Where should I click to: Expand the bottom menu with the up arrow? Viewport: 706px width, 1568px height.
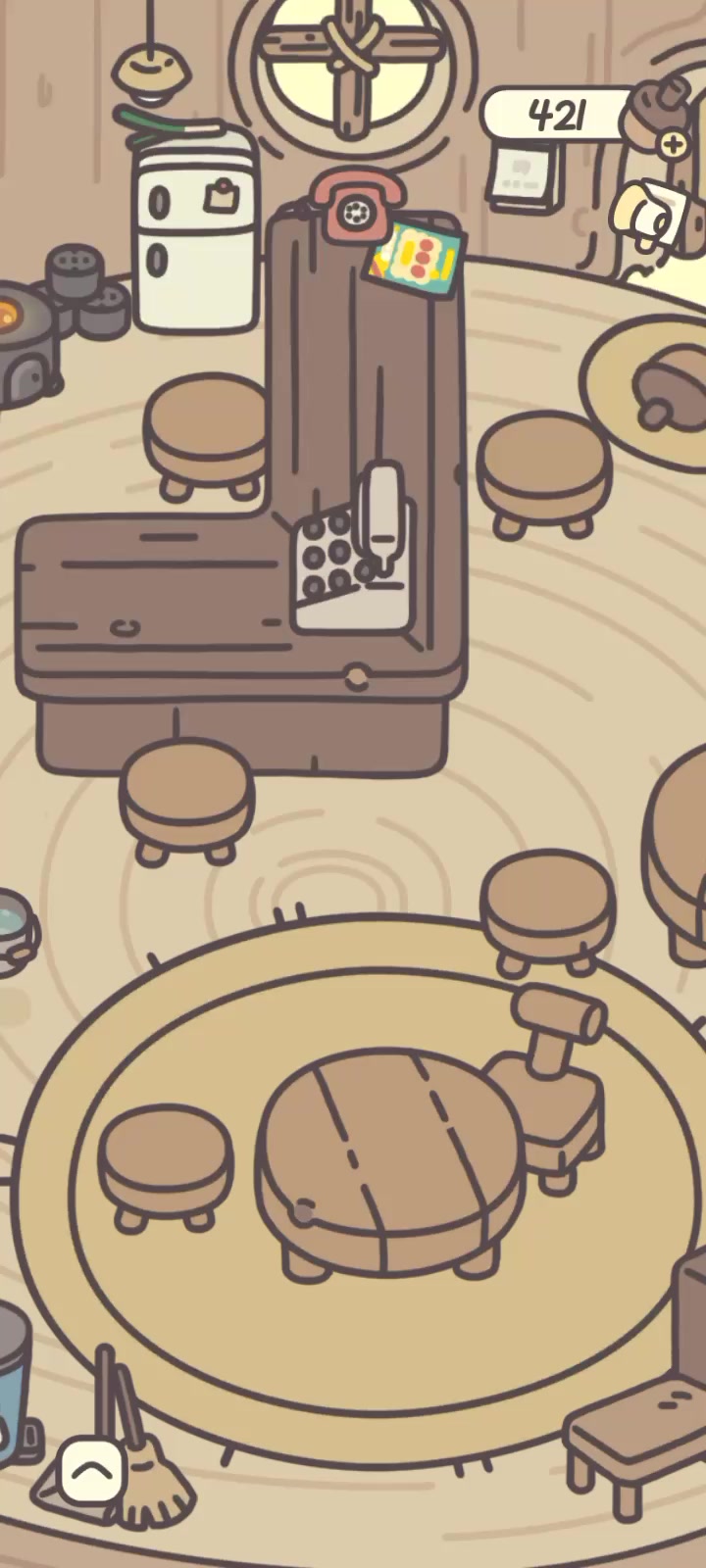coord(91,1470)
